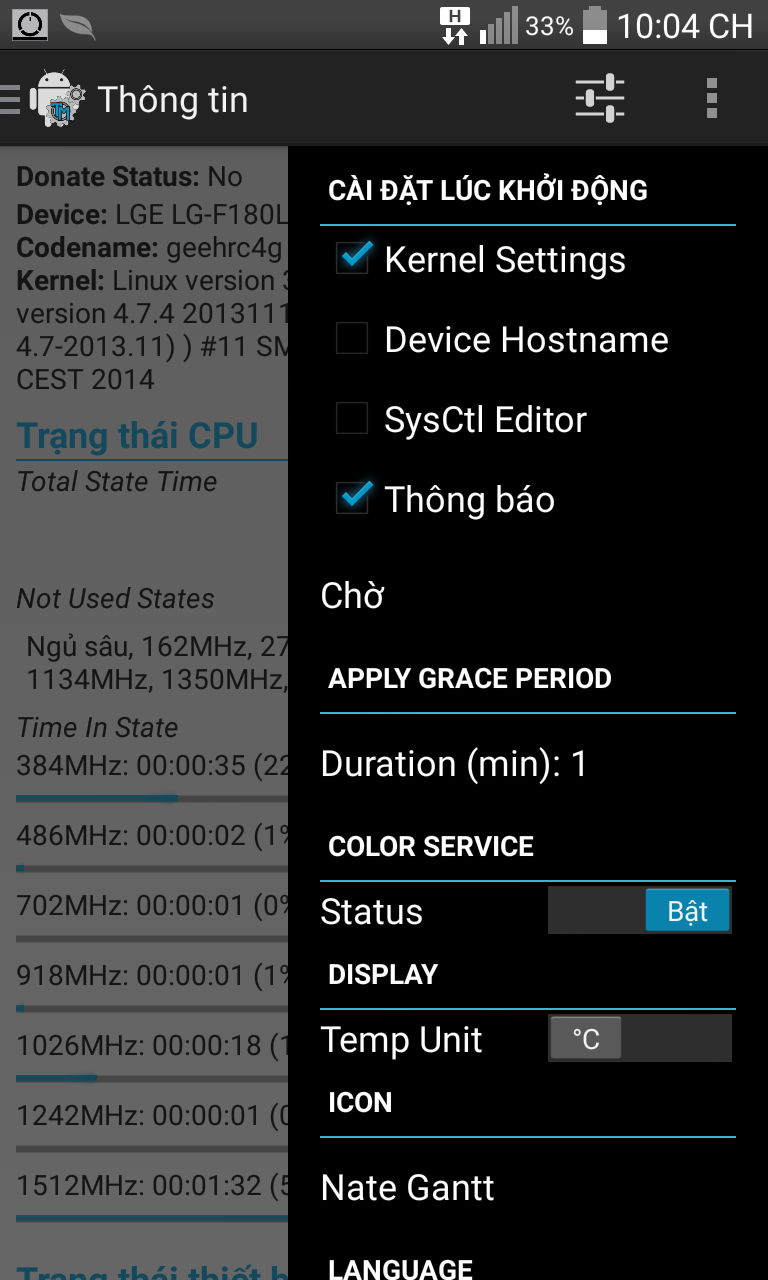Open the Nate Gantt icon setting
Viewport: 768px width, 1280px height.
(x=528, y=1188)
